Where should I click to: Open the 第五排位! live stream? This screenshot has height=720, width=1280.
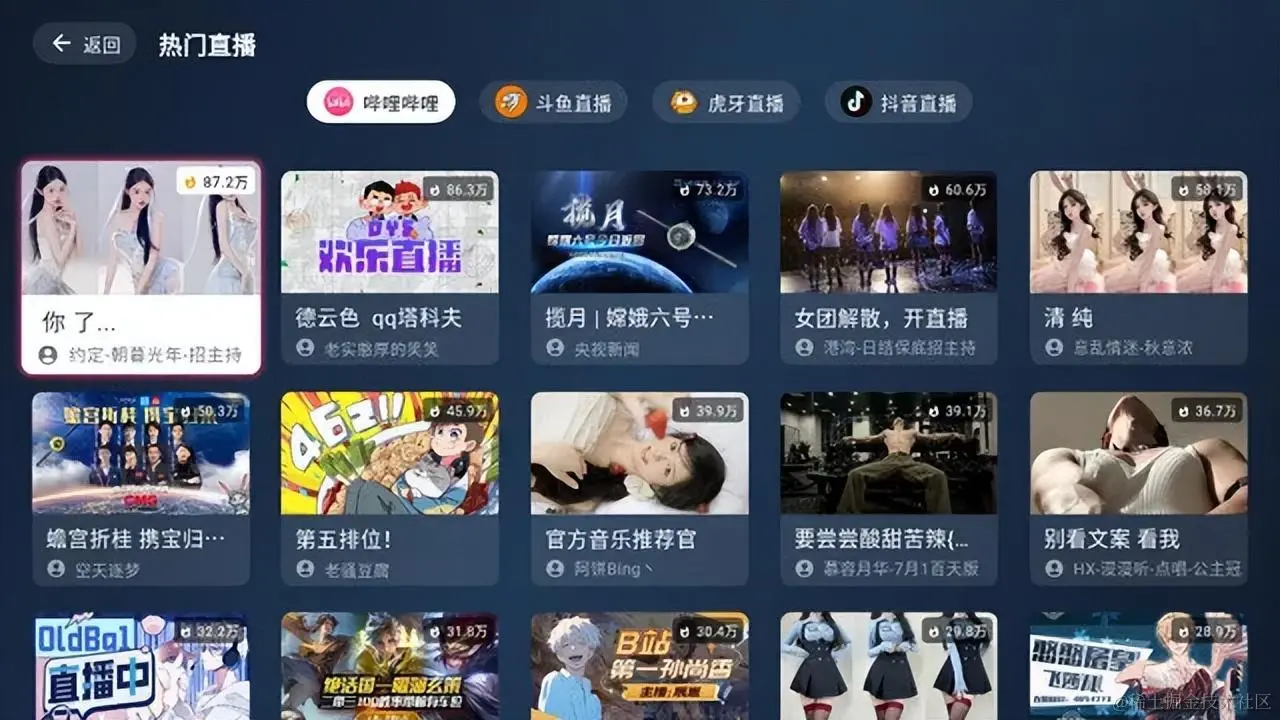tap(390, 488)
